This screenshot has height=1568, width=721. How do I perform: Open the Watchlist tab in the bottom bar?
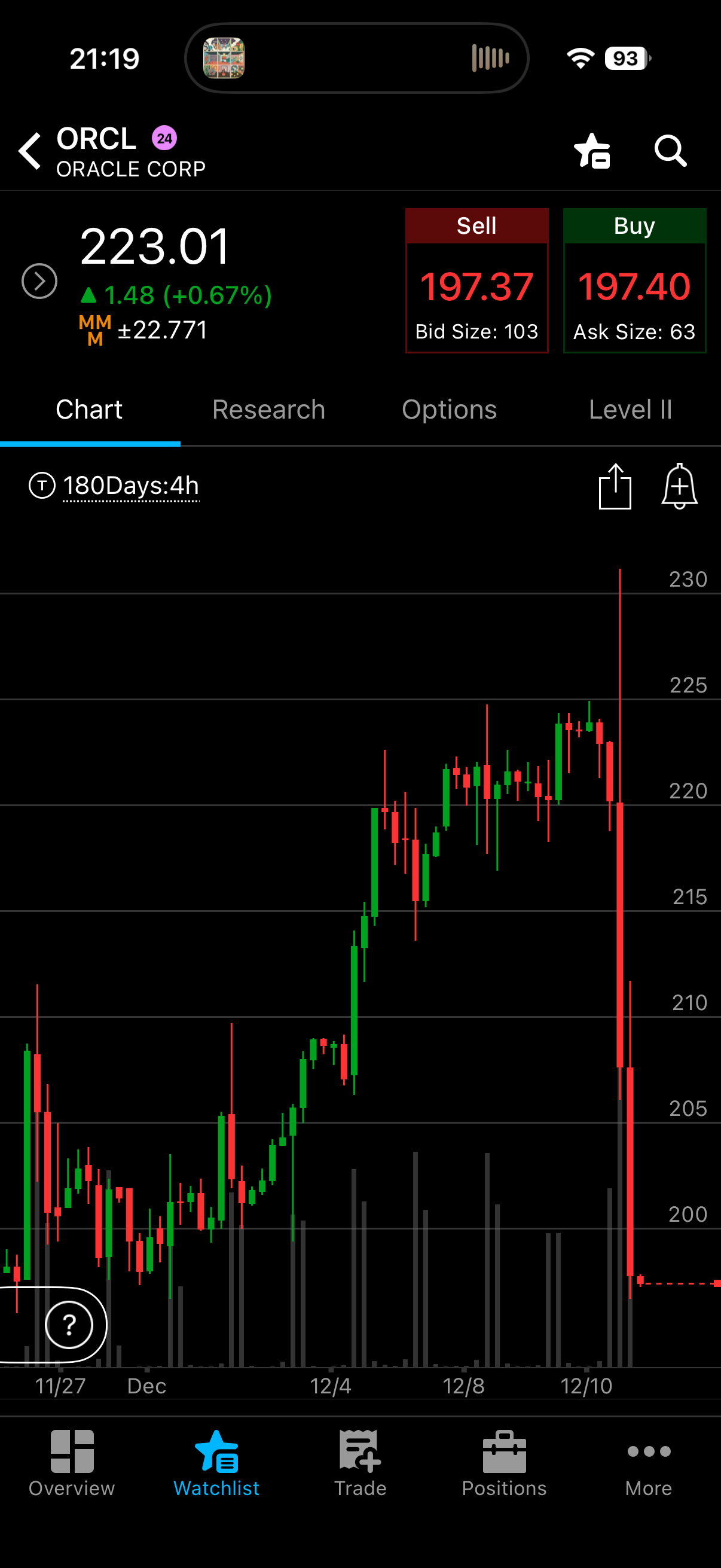pyautogui.click(x=216, y=1463)
